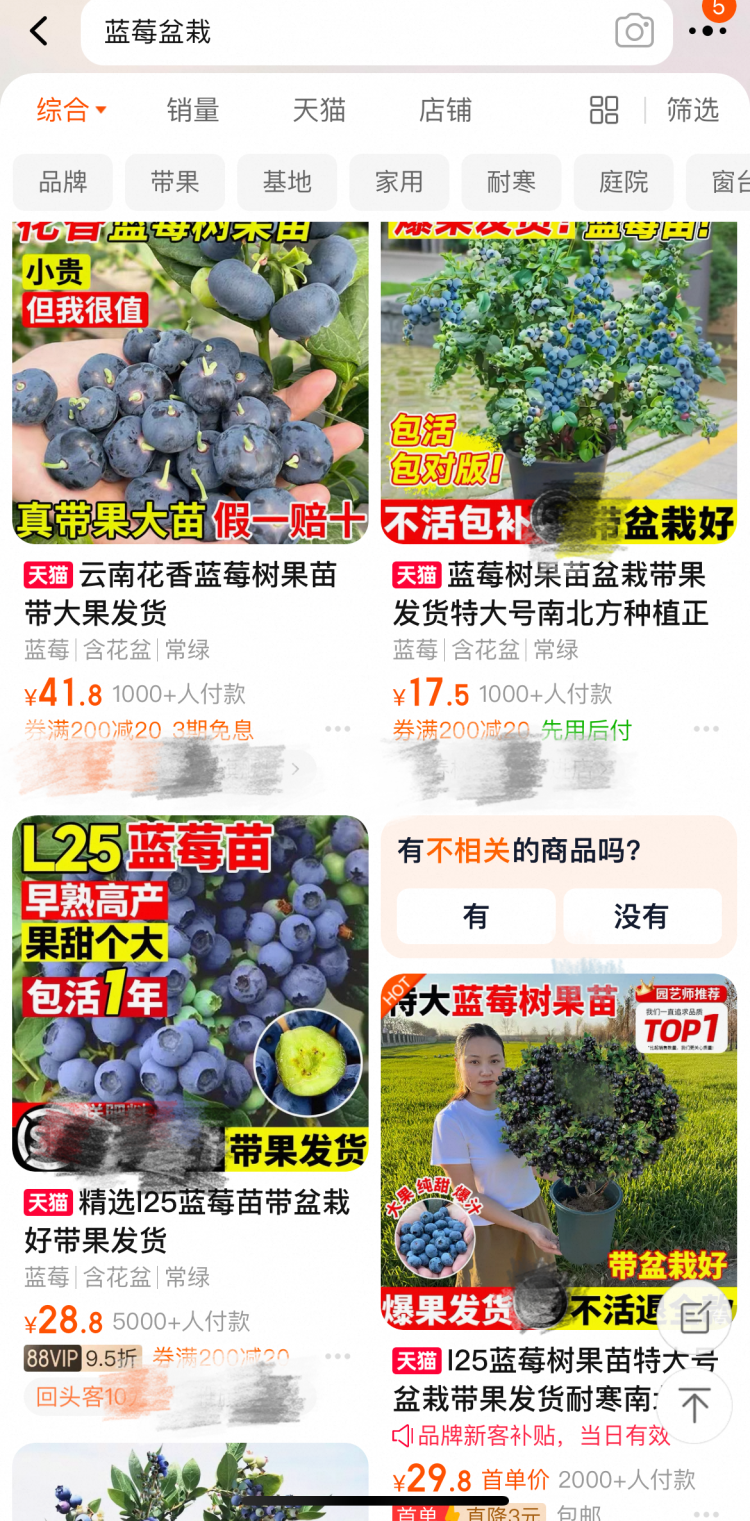Filter results by 带果

pos(175,182)
